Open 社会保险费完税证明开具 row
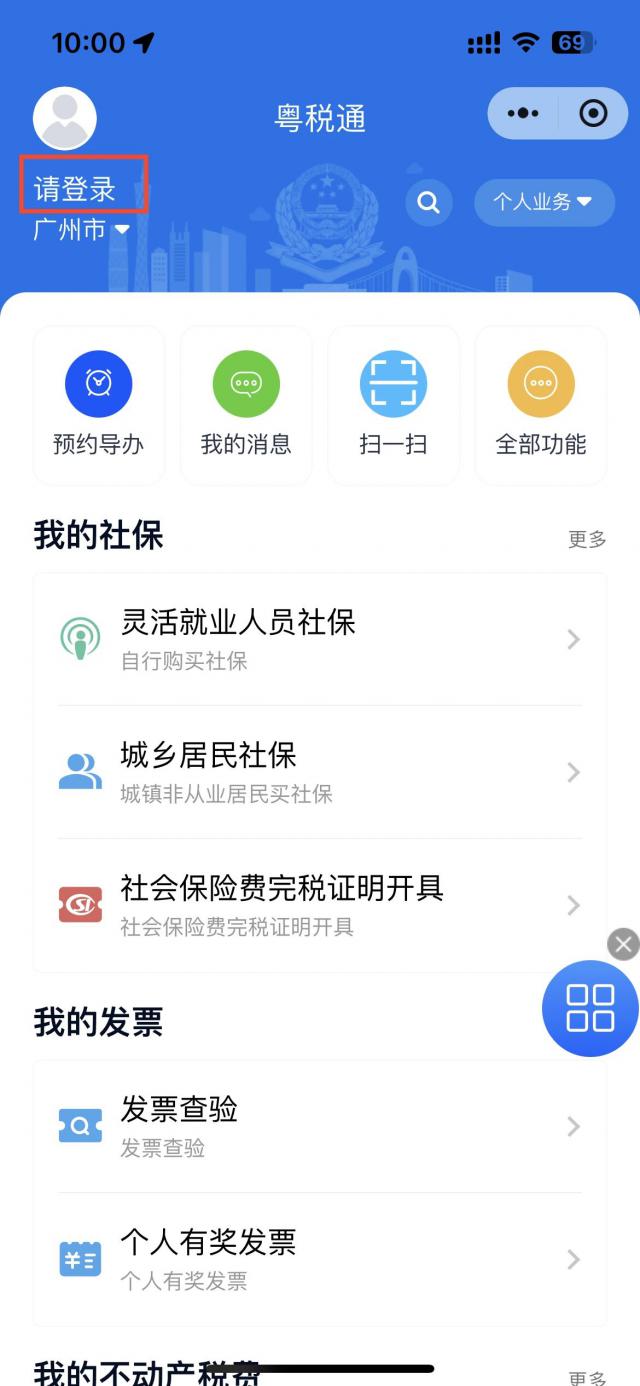640x1386 pixels. 320,905
